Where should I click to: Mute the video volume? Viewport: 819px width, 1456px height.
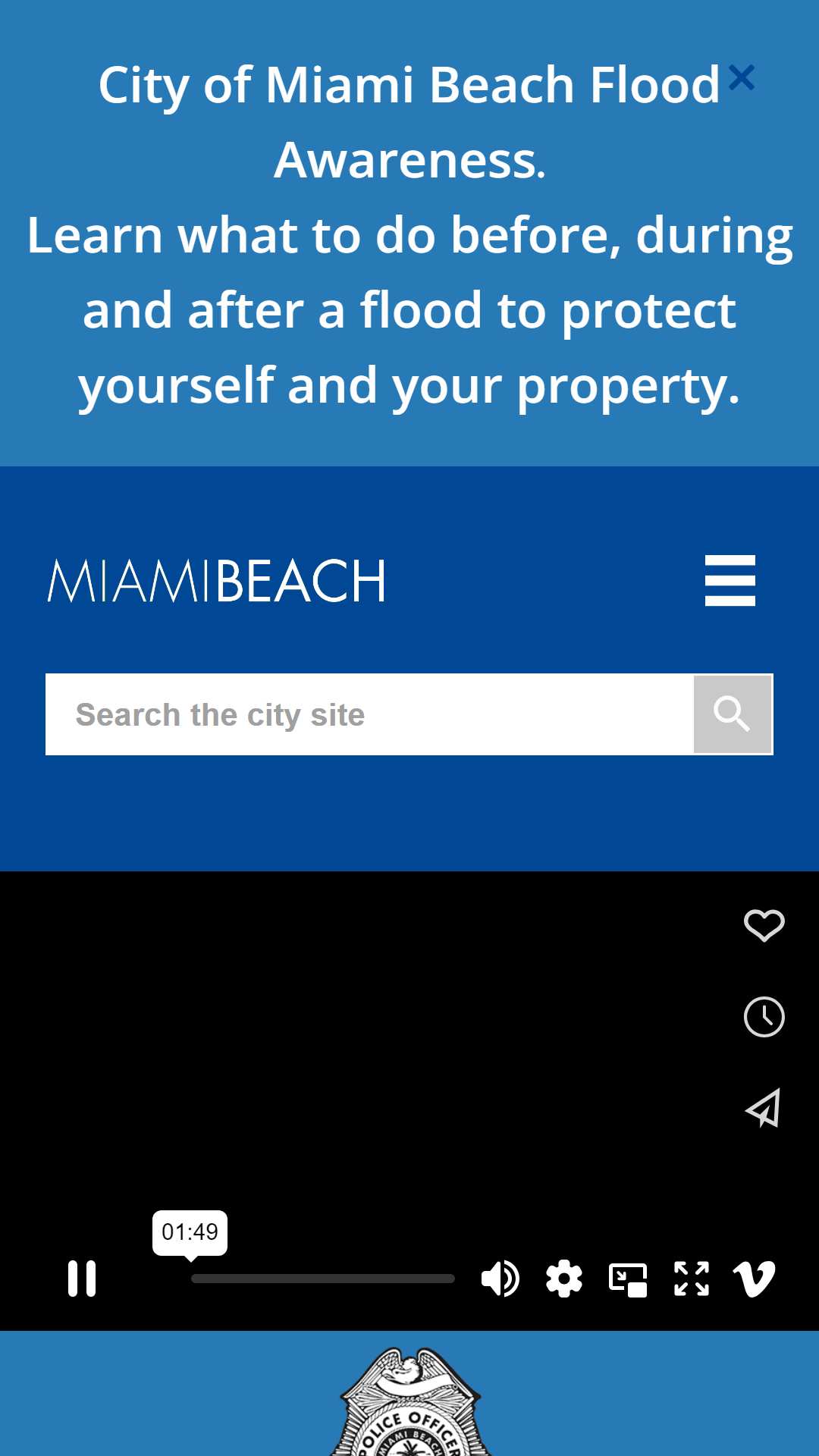(x=500, y=1279)
